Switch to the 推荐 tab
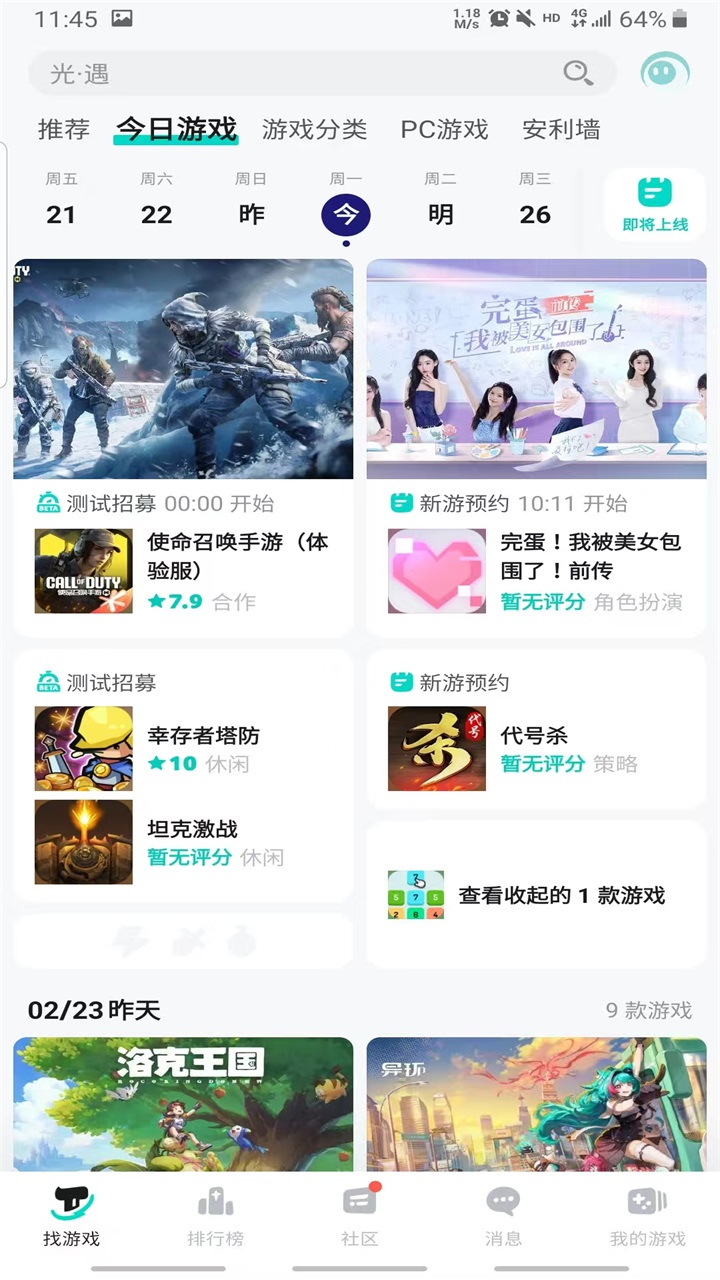Image resolution: width=720 pixels, height=1280 pixels. click(x=64, y=130)
